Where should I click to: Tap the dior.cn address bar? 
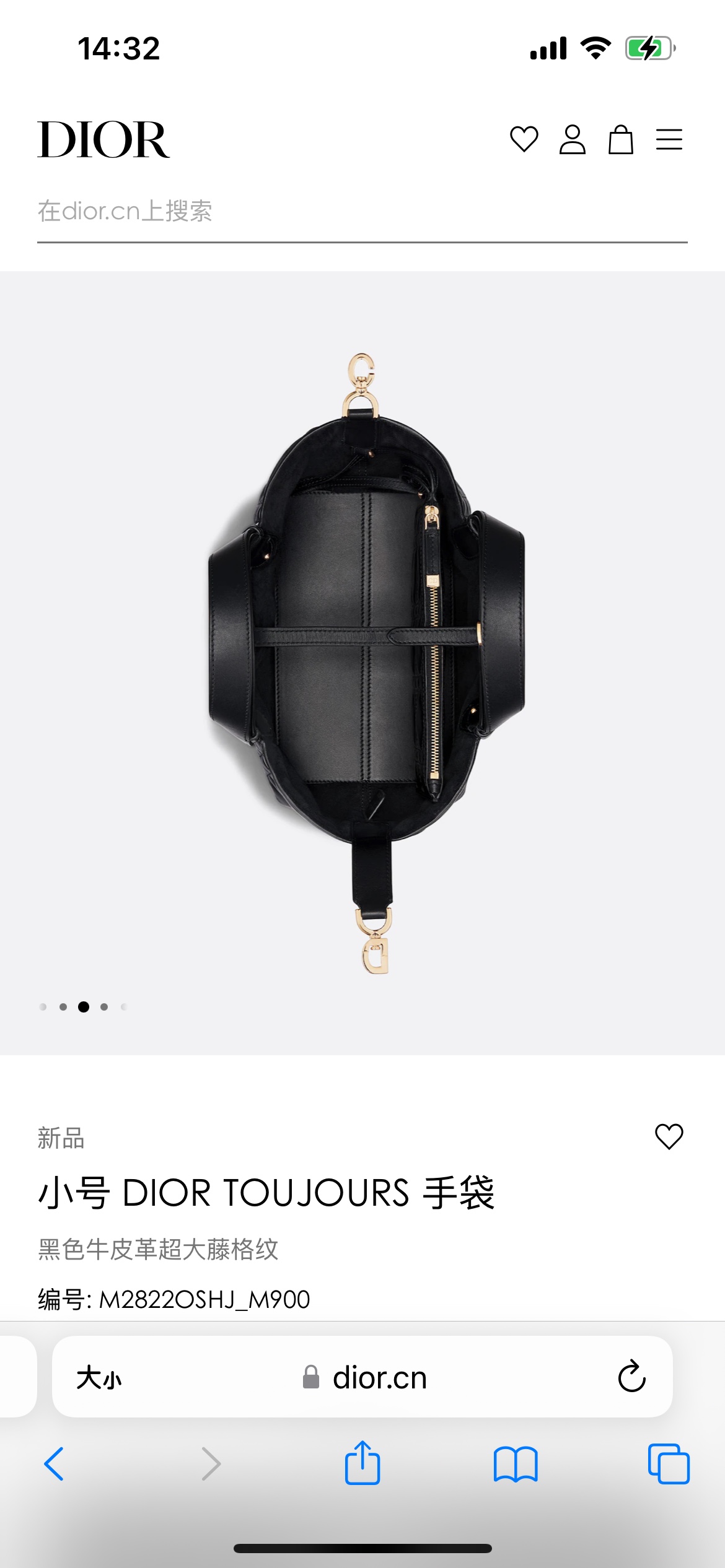pos(364,1379)
